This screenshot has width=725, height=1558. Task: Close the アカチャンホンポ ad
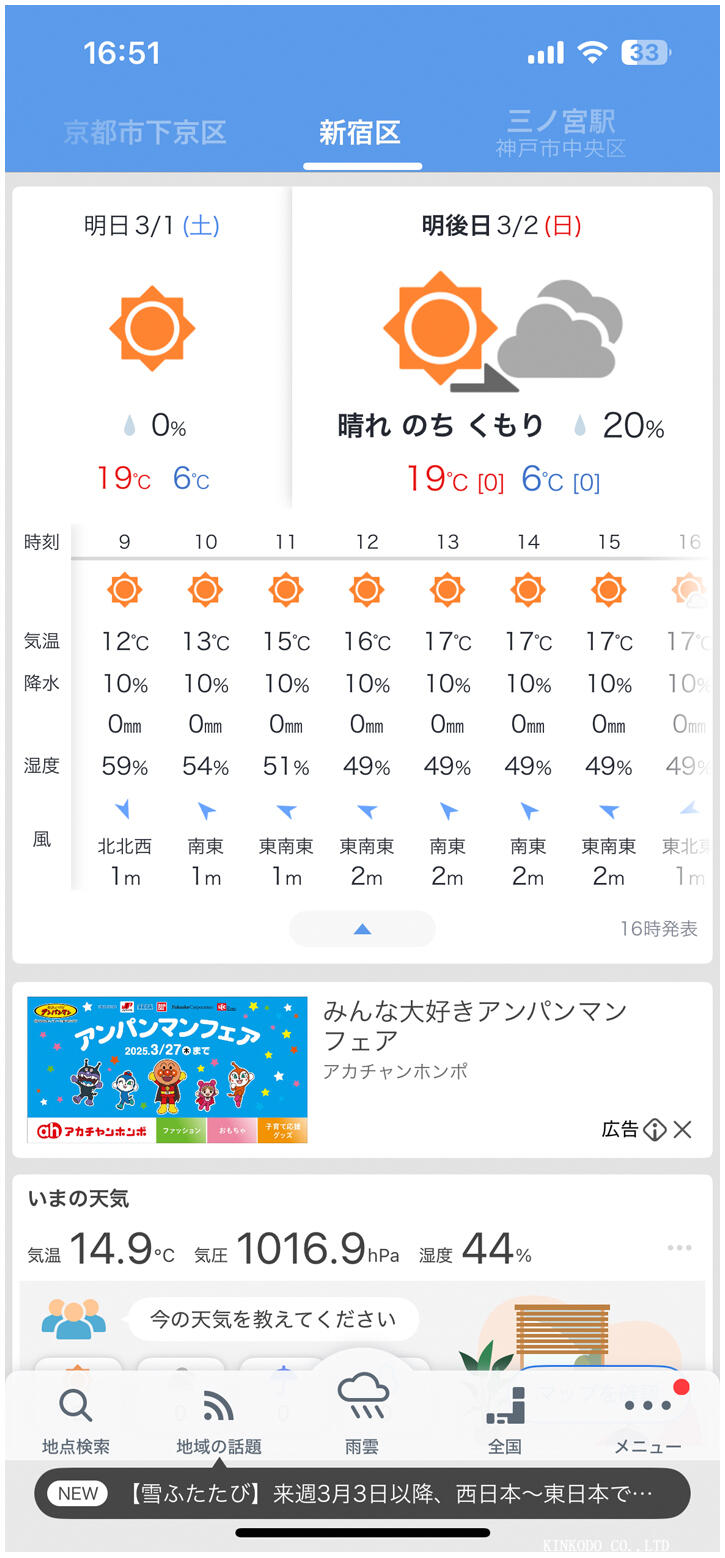[682, 1130]
